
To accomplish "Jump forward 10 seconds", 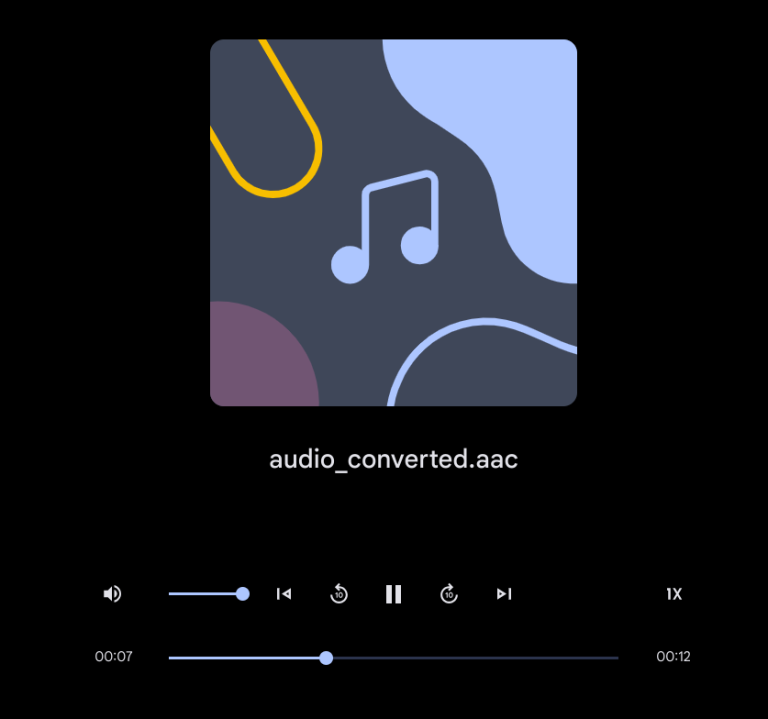I will tap(449, 594).
